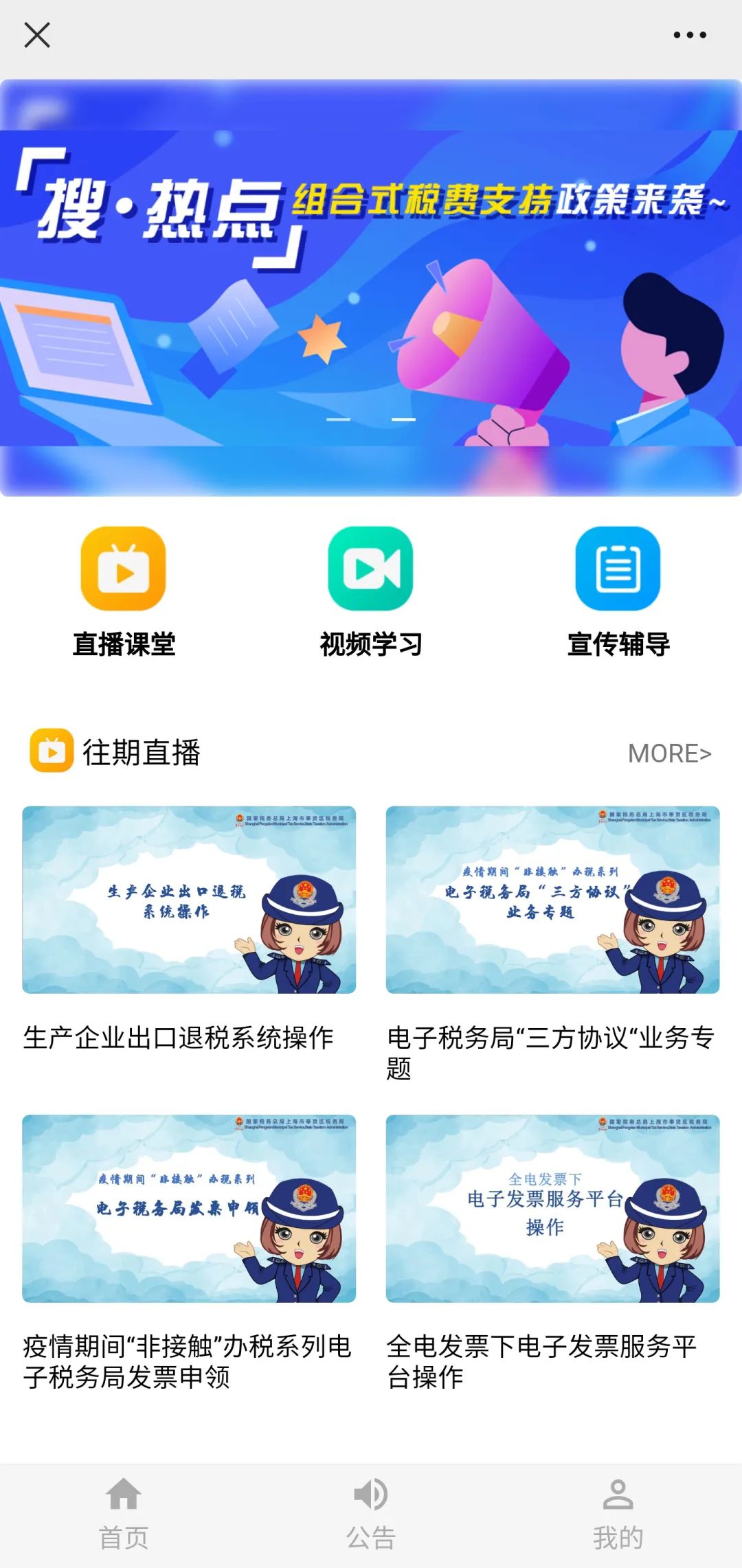Open 直播课堂 live classroom

pos(124,592)
